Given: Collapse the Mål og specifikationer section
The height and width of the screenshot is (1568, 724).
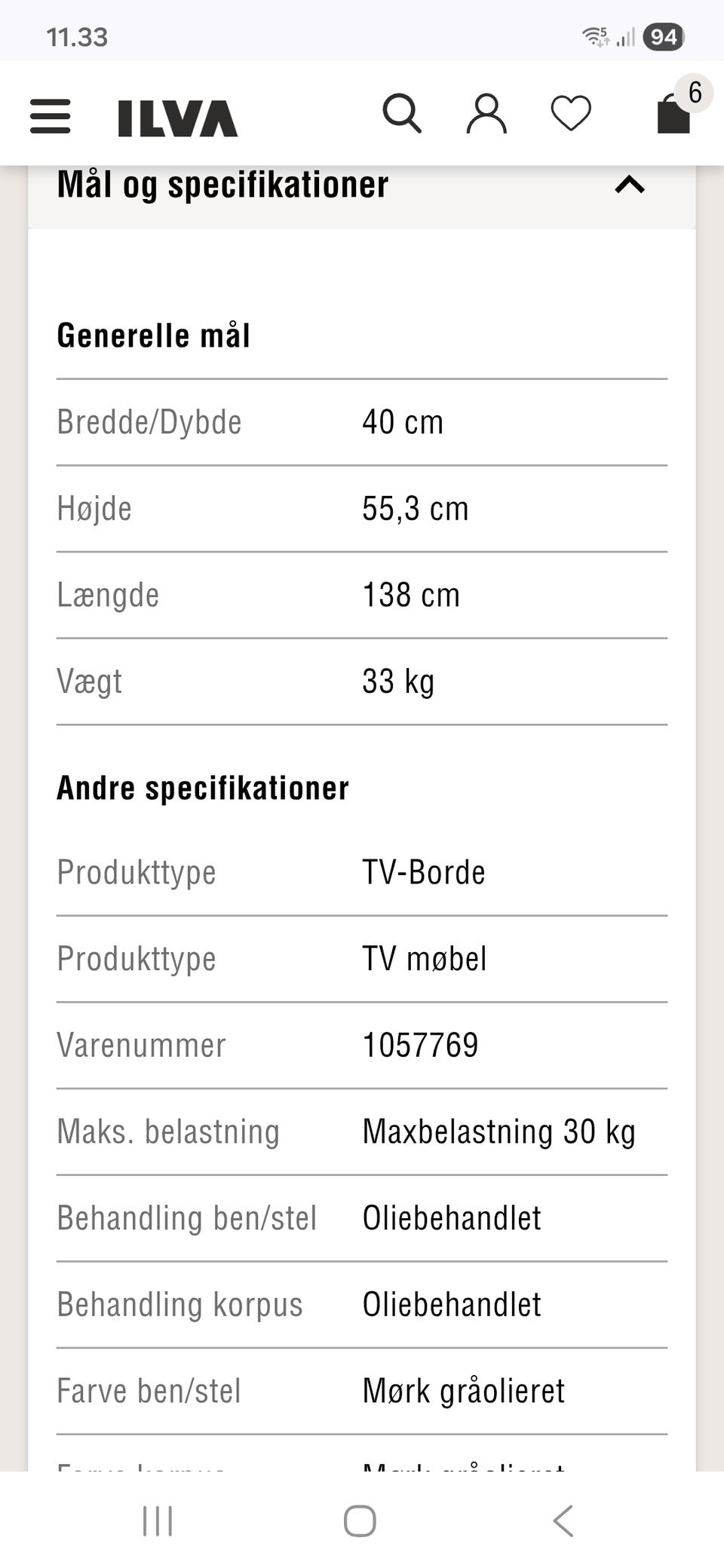Looking at the screenshot, I should point(222,183).
